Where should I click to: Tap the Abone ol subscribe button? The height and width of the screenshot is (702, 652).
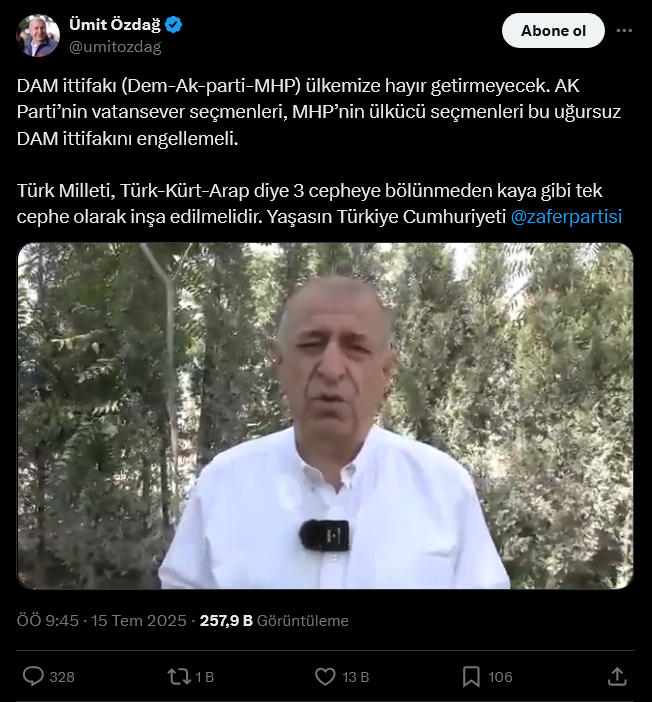(x=553, y=30)
